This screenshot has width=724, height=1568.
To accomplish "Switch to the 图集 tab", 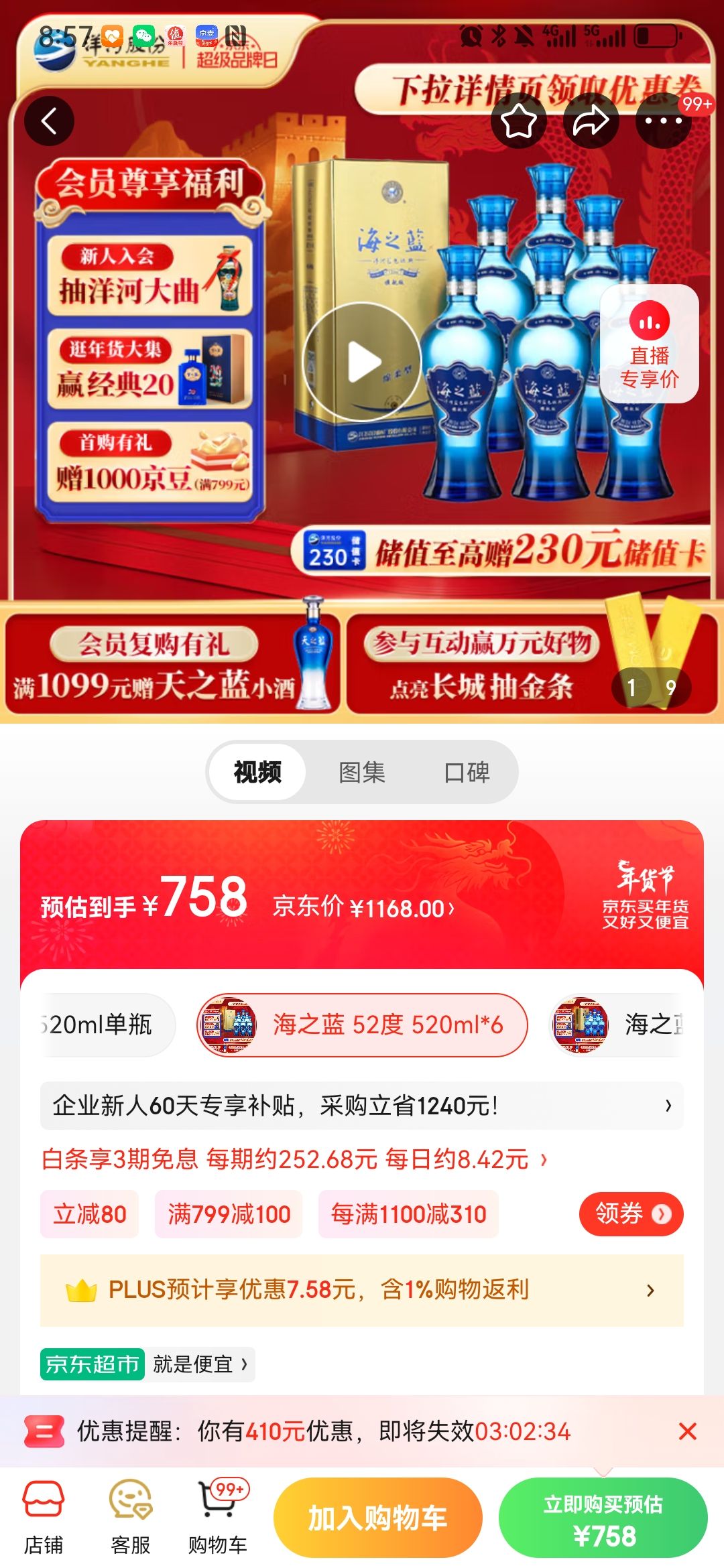I will point(362,771).
